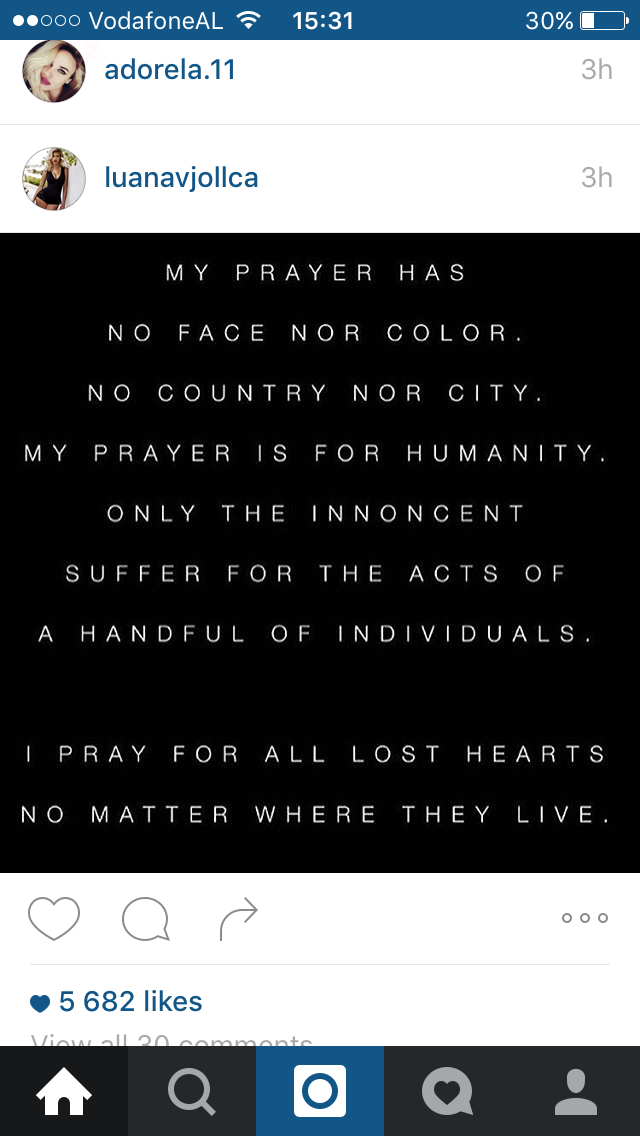The height and width of the screenshot is (1136, 640).
Task: Switch to the Search and Explore tab
Action: point(192,1091)
